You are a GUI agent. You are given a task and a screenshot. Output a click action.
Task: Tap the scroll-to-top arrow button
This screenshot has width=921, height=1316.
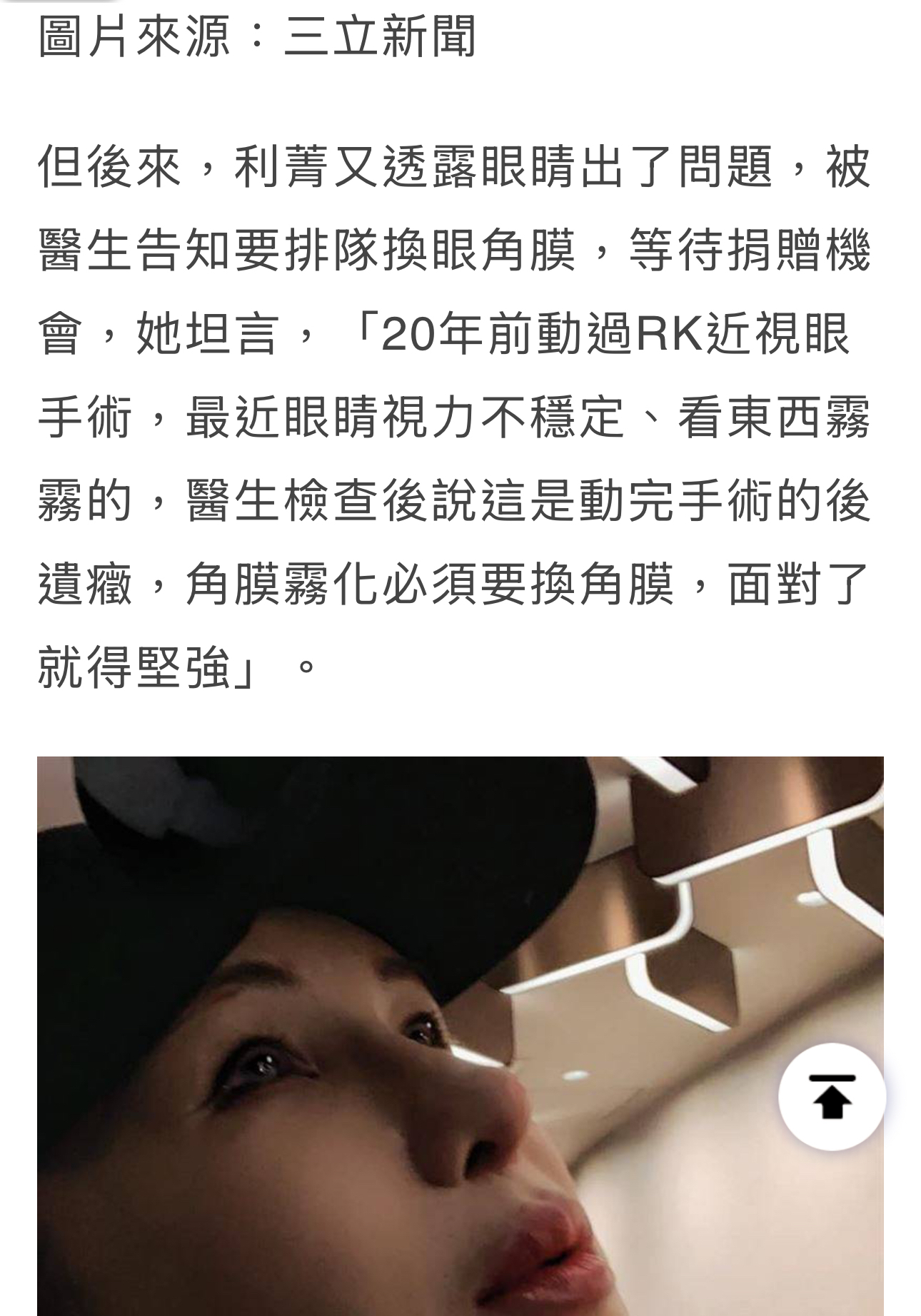click(x=832, y=1096)
